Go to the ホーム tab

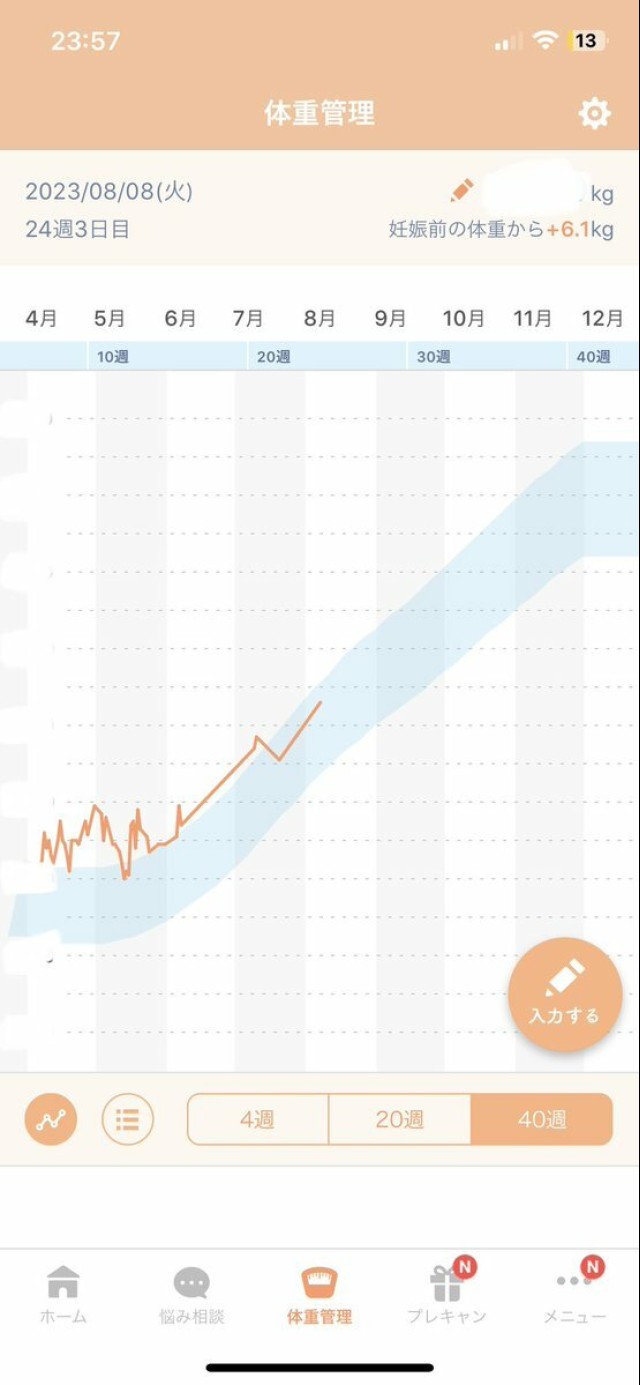pyautogui.click(x=63, y=1295)
